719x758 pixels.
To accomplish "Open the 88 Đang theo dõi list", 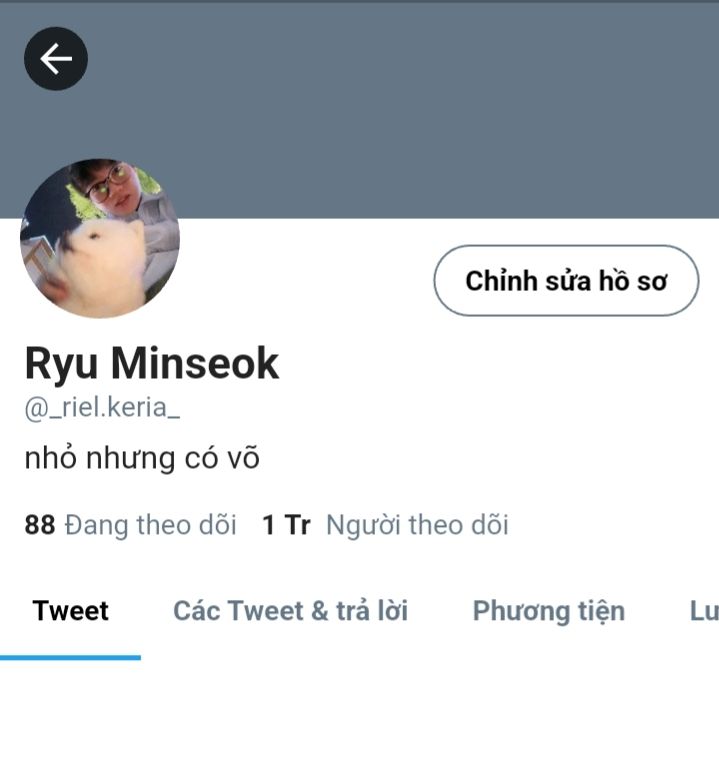I will [130, 525].
